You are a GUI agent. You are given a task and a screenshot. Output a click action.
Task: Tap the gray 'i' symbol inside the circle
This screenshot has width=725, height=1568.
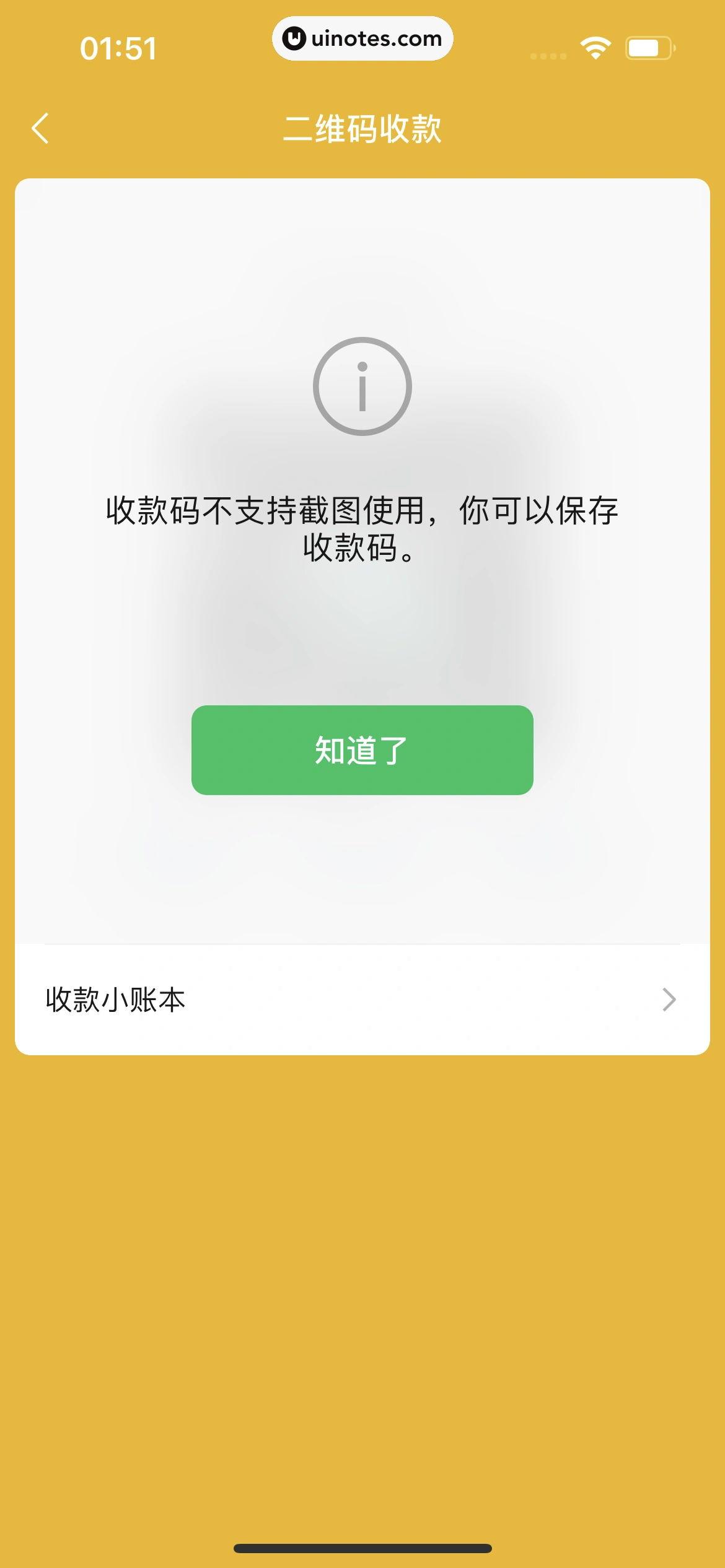coord(362,385)
